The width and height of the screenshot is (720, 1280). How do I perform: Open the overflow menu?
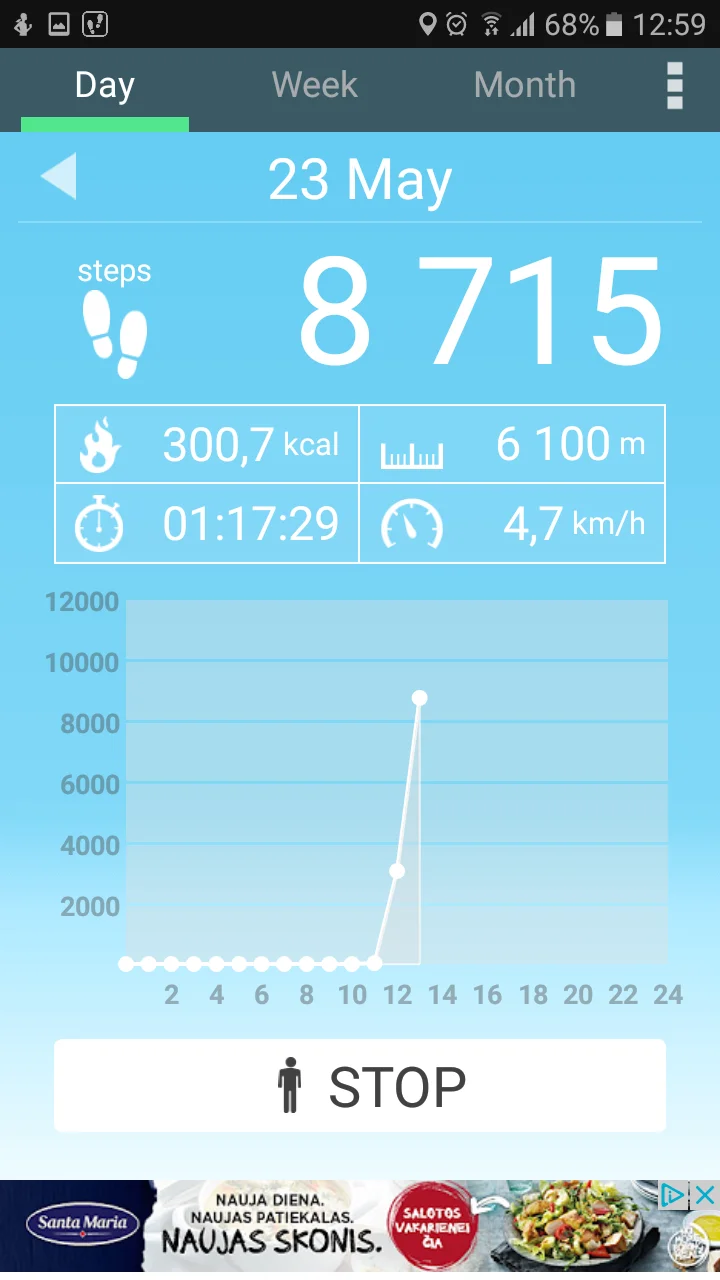(675, 86)
